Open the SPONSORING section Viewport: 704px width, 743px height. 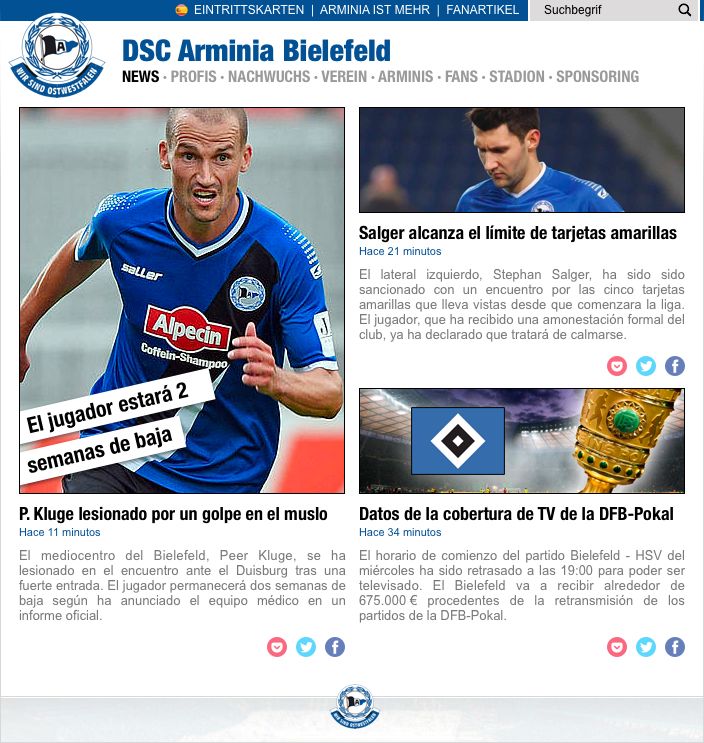pyautogui.click(x=597, y=77)
